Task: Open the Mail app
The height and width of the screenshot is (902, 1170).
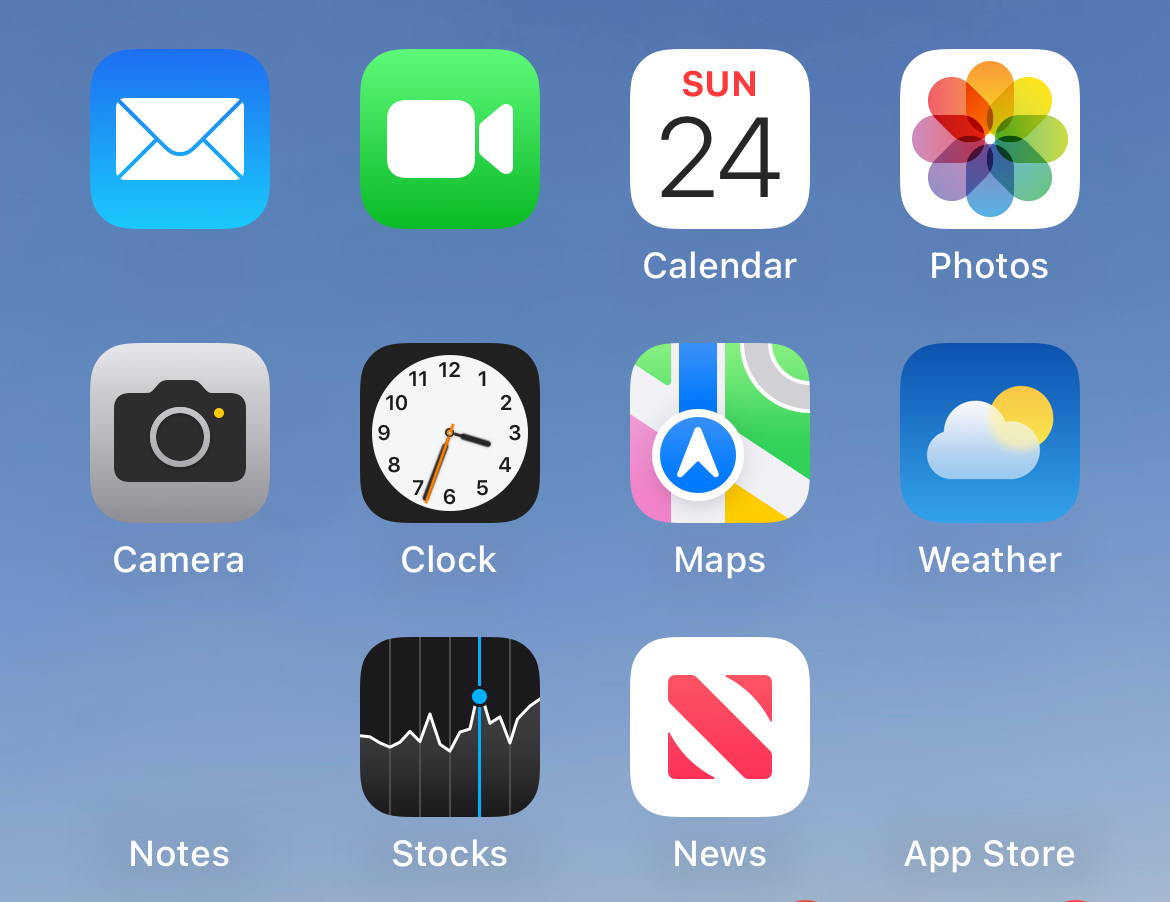Action: (180, 139)
